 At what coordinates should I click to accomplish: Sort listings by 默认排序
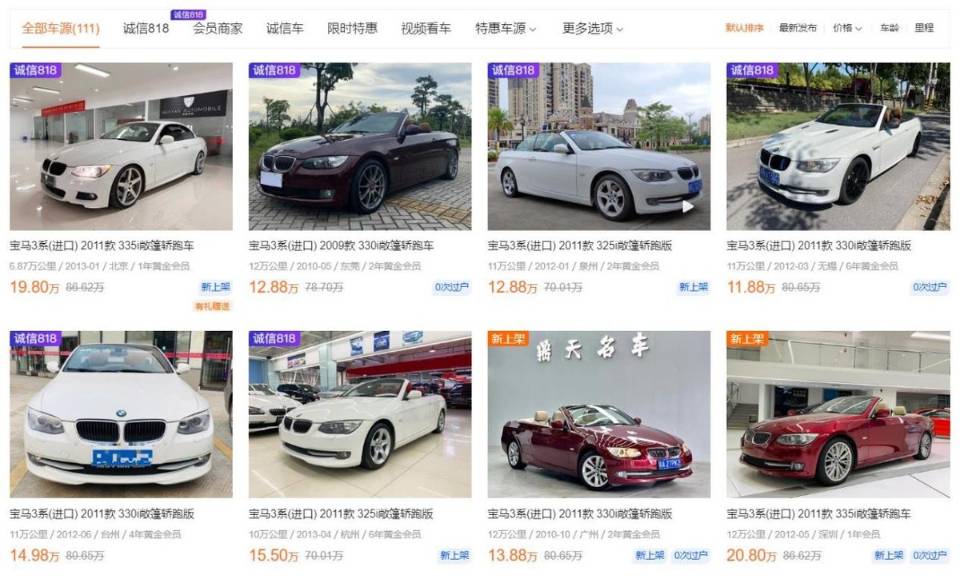744,28
